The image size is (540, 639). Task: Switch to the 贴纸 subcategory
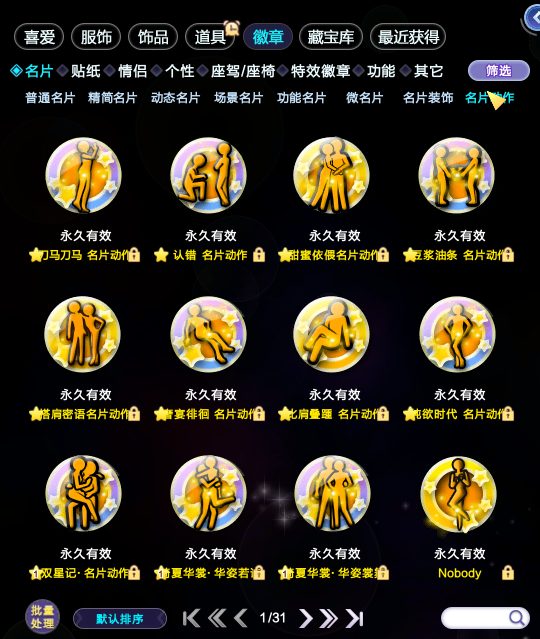point(86,71)
